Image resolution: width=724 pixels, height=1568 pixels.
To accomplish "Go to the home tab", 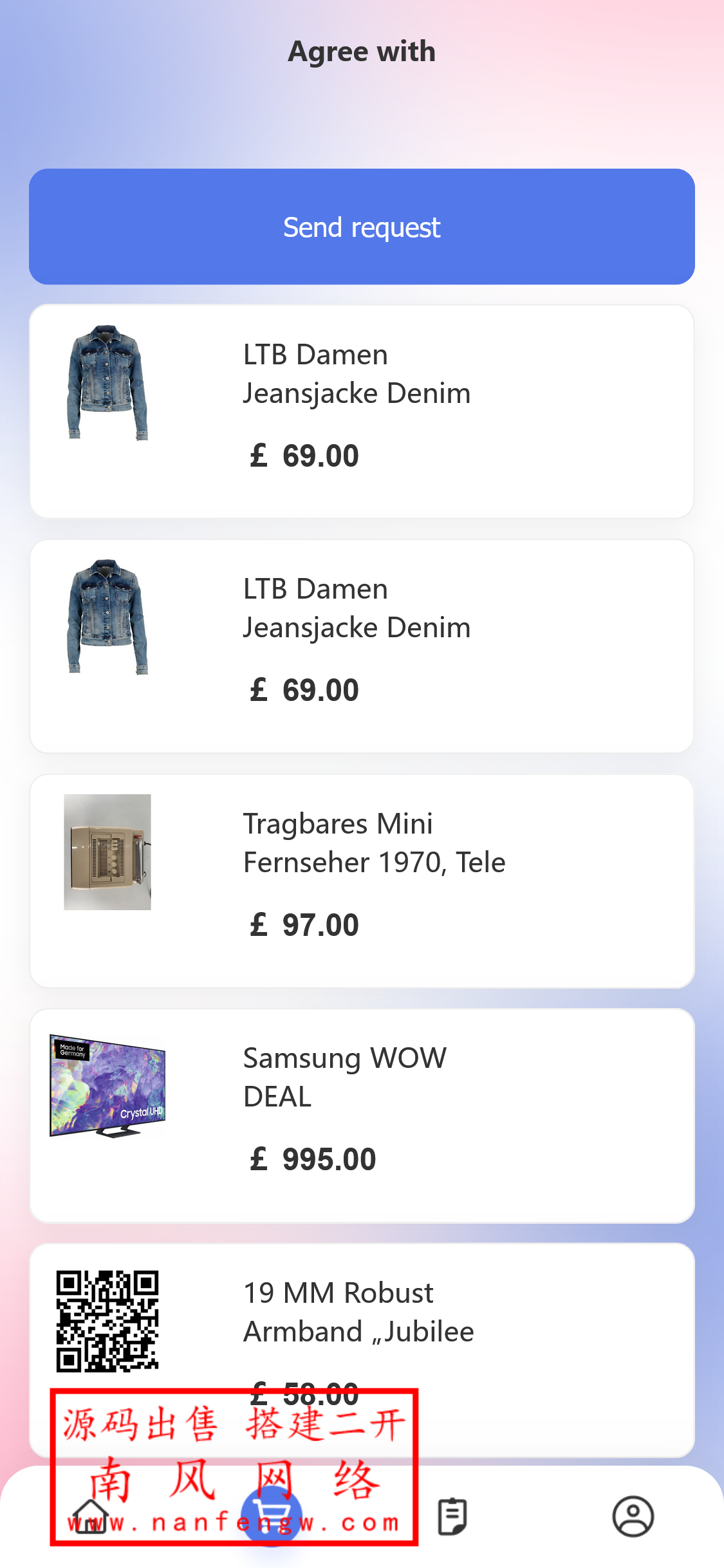I will pyautogui.click(x=90, y=1517).
